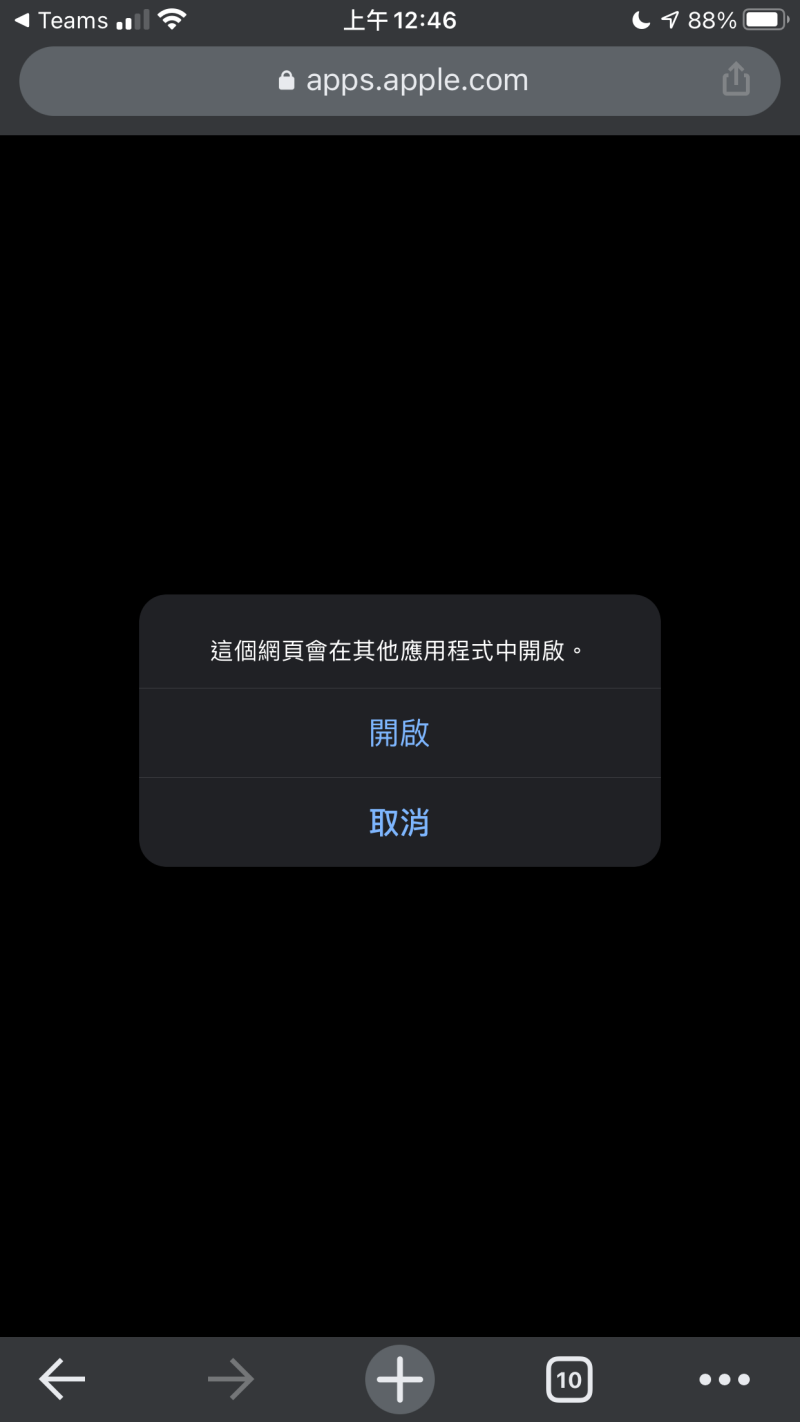Tap 開啟 to open in other app
This screenshot has width=800, height=1422.
click(399, 733)
